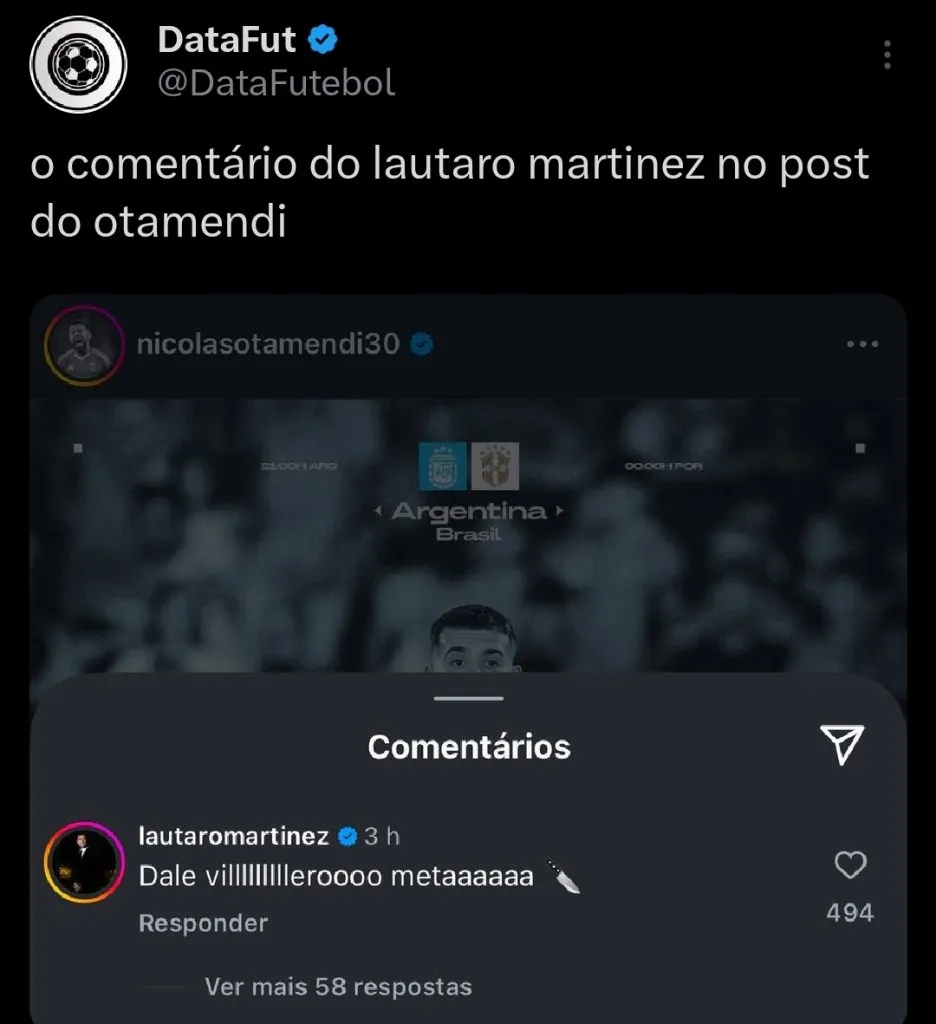Click nicolasotamendi30's profile photo

pos(84,343)
